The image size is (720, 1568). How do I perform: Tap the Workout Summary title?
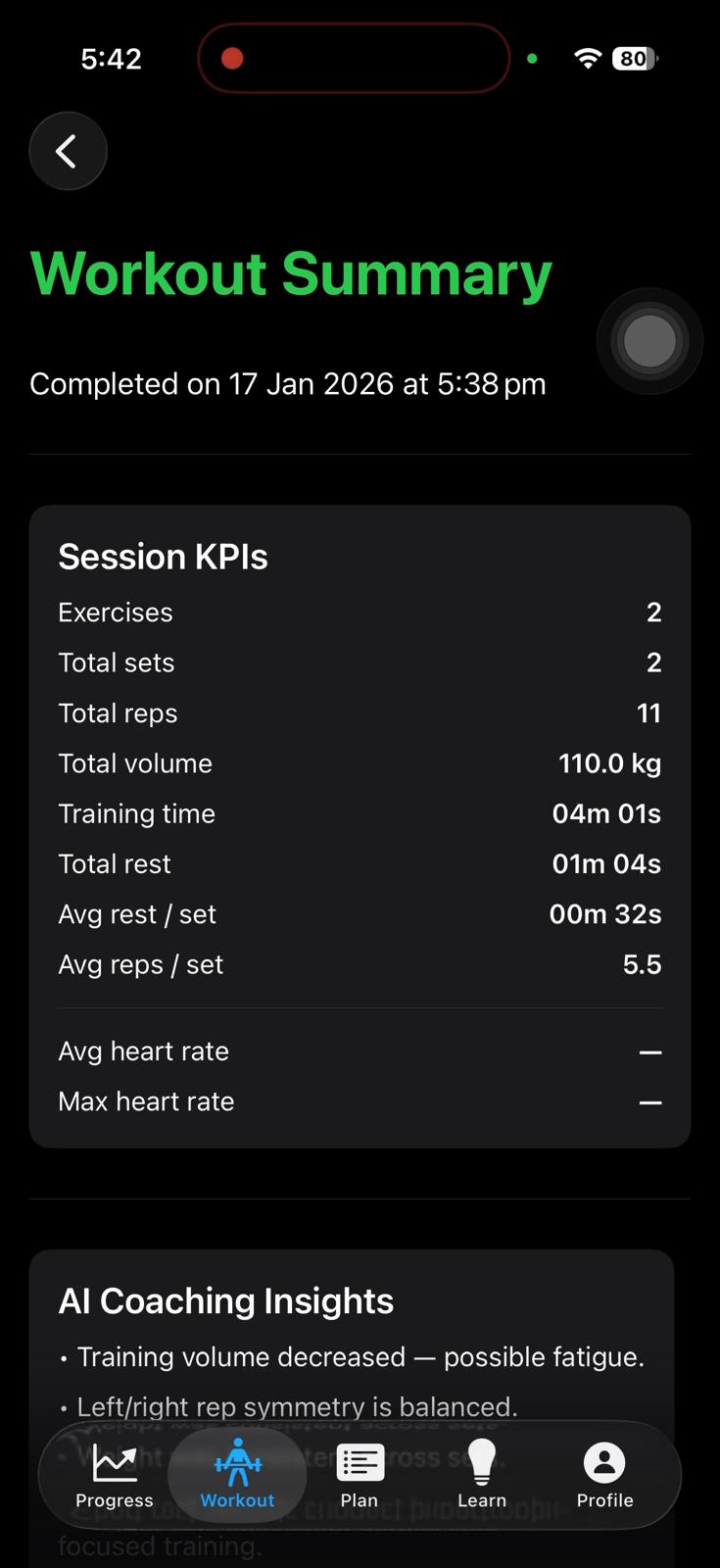pyautogui.click(x=291, y=273)
